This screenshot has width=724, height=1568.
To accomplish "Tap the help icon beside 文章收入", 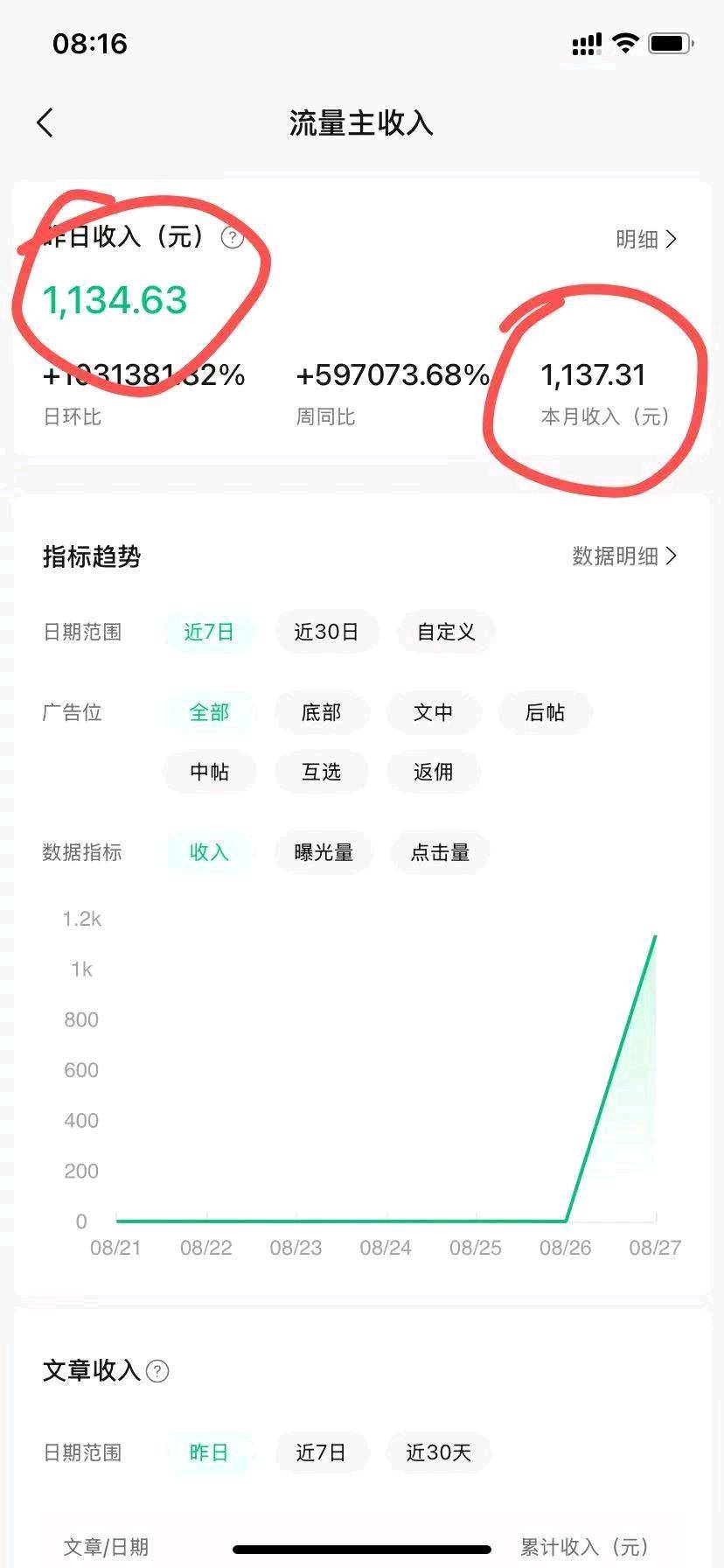I will [157, 1371].
